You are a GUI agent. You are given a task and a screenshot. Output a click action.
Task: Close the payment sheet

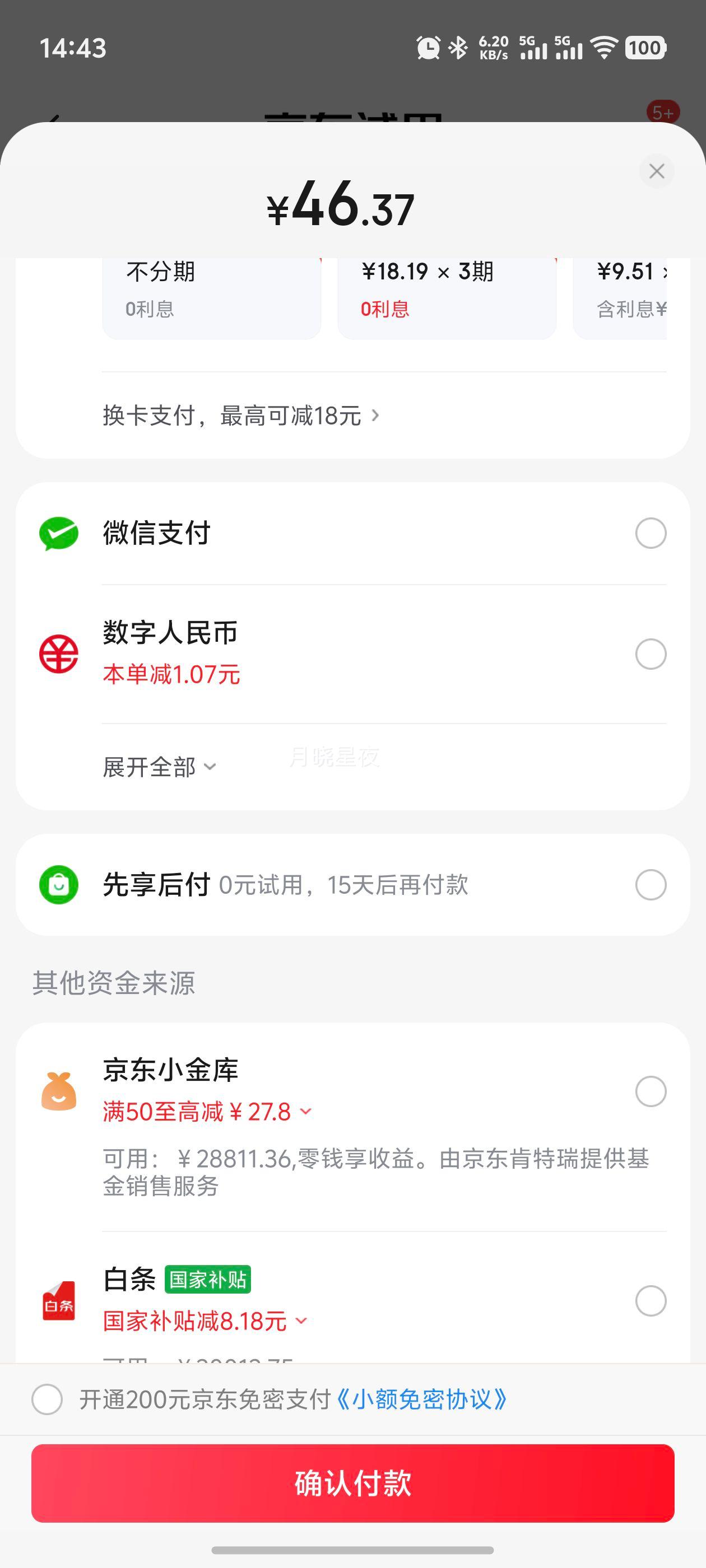pos(656,172)
